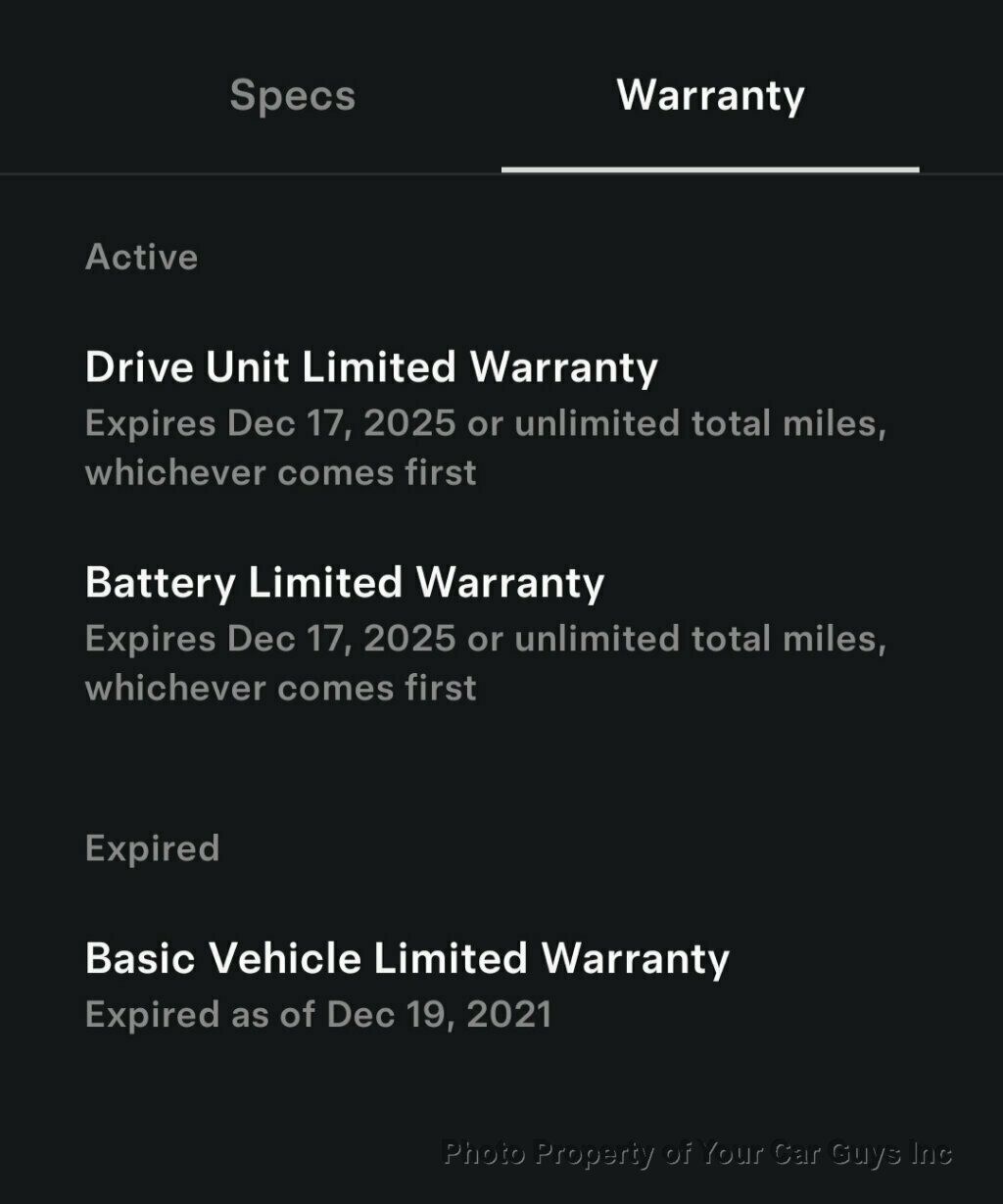The height and width of the screenshot is (1204, 1003).
Task: Click the divider line under the tabs
Action: pos(245,174)
